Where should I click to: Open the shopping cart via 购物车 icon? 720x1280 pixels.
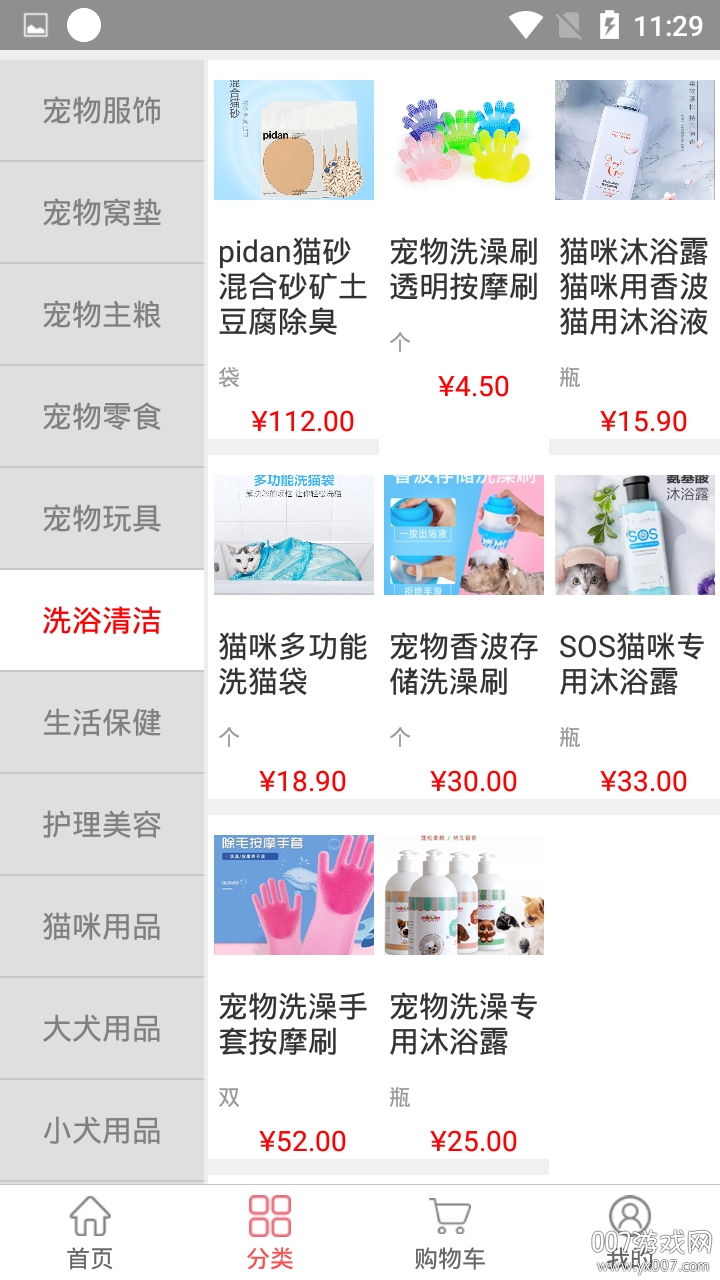pyautogui.click(x=449, y=1215)
